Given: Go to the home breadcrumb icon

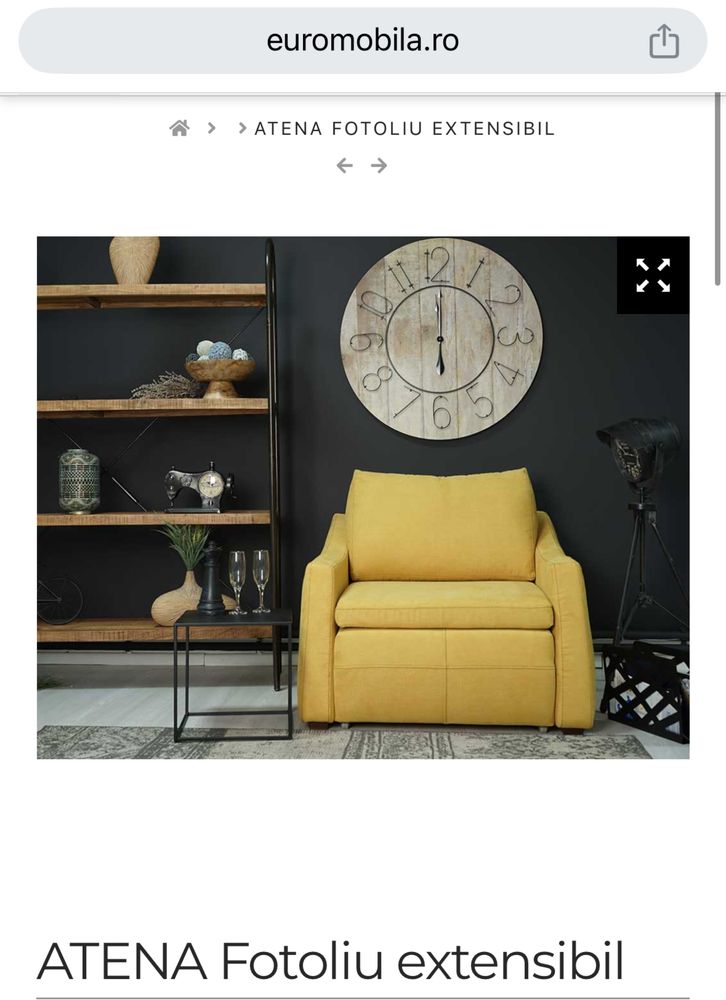Looking at the screenshot, I should coord(180,128).
